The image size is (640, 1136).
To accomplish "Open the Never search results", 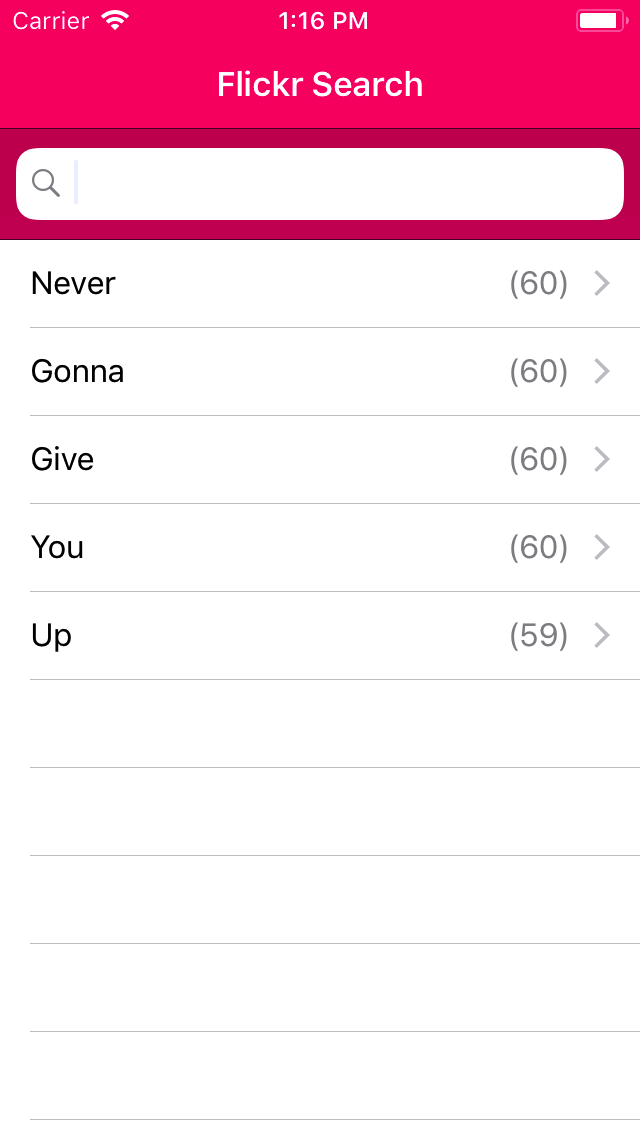I will coord(320,283).
